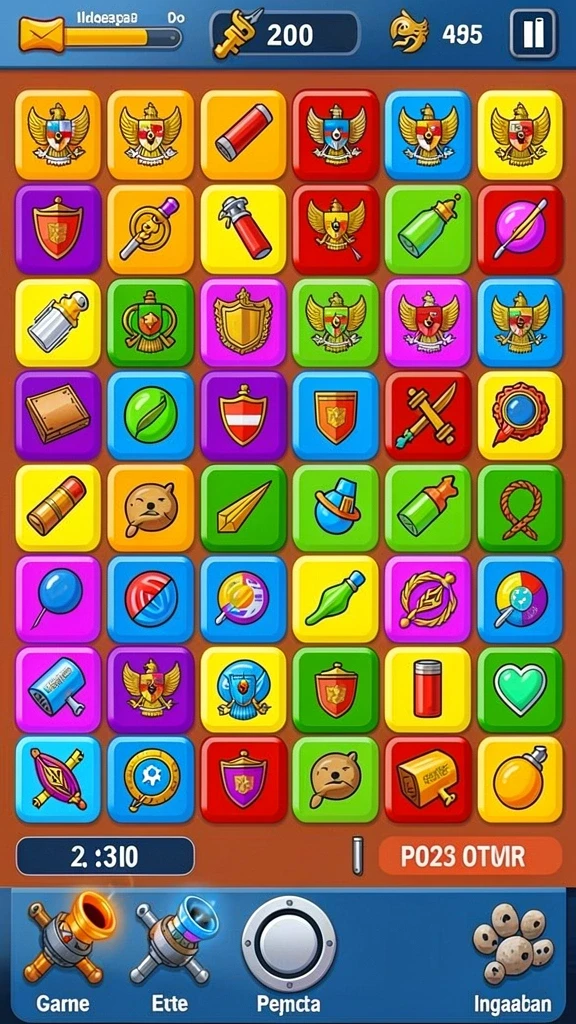Viewport: 576px width, 1024px height.
Task: Tap the orange bomb tile
Action: 520,780
